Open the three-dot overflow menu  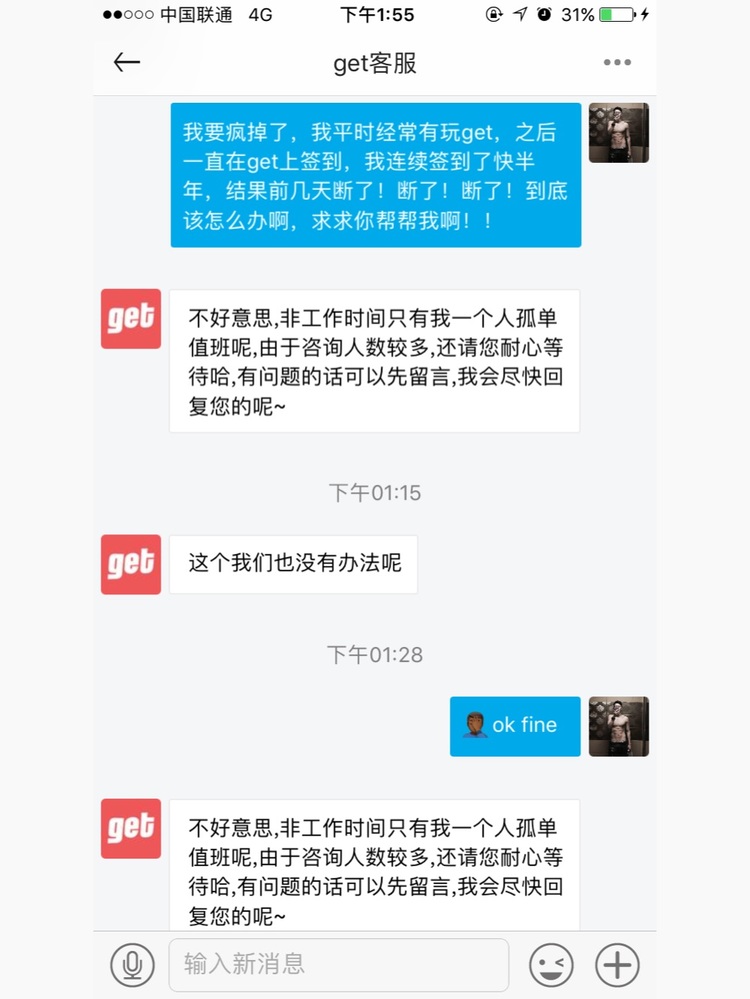617,63
